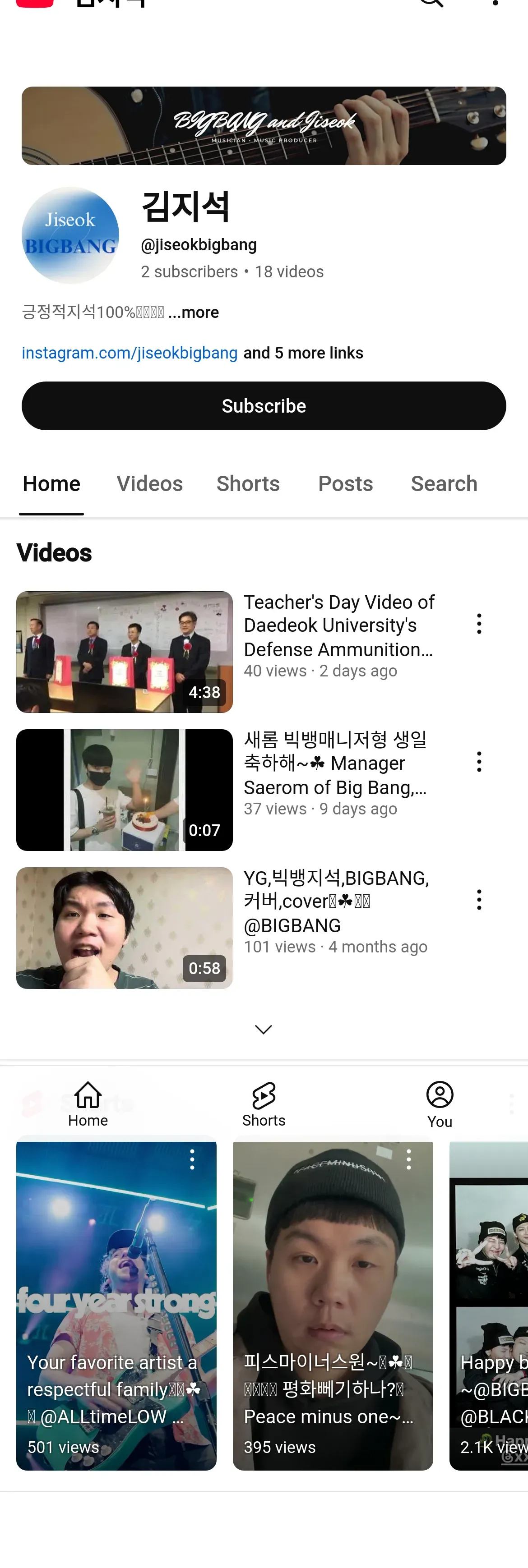Viewport: 528px width, 1568px height.
Task: Go to the Posts tab
Action: (x=345, y=484)
